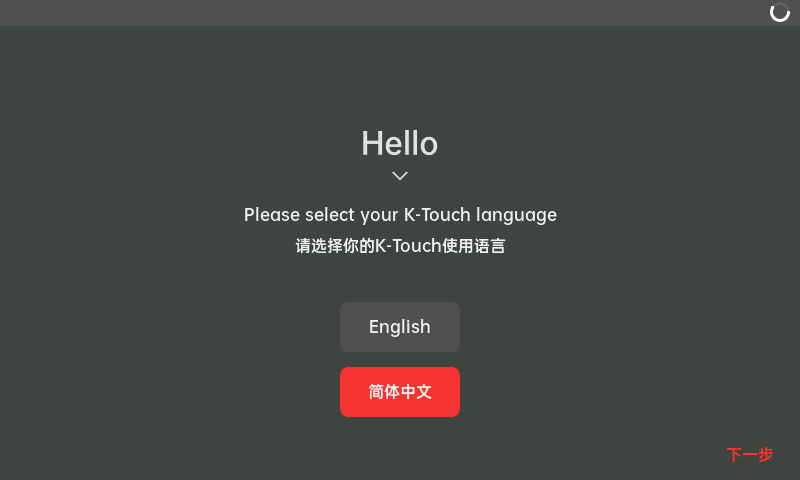Tap 下一步 to continue setup

749,455
